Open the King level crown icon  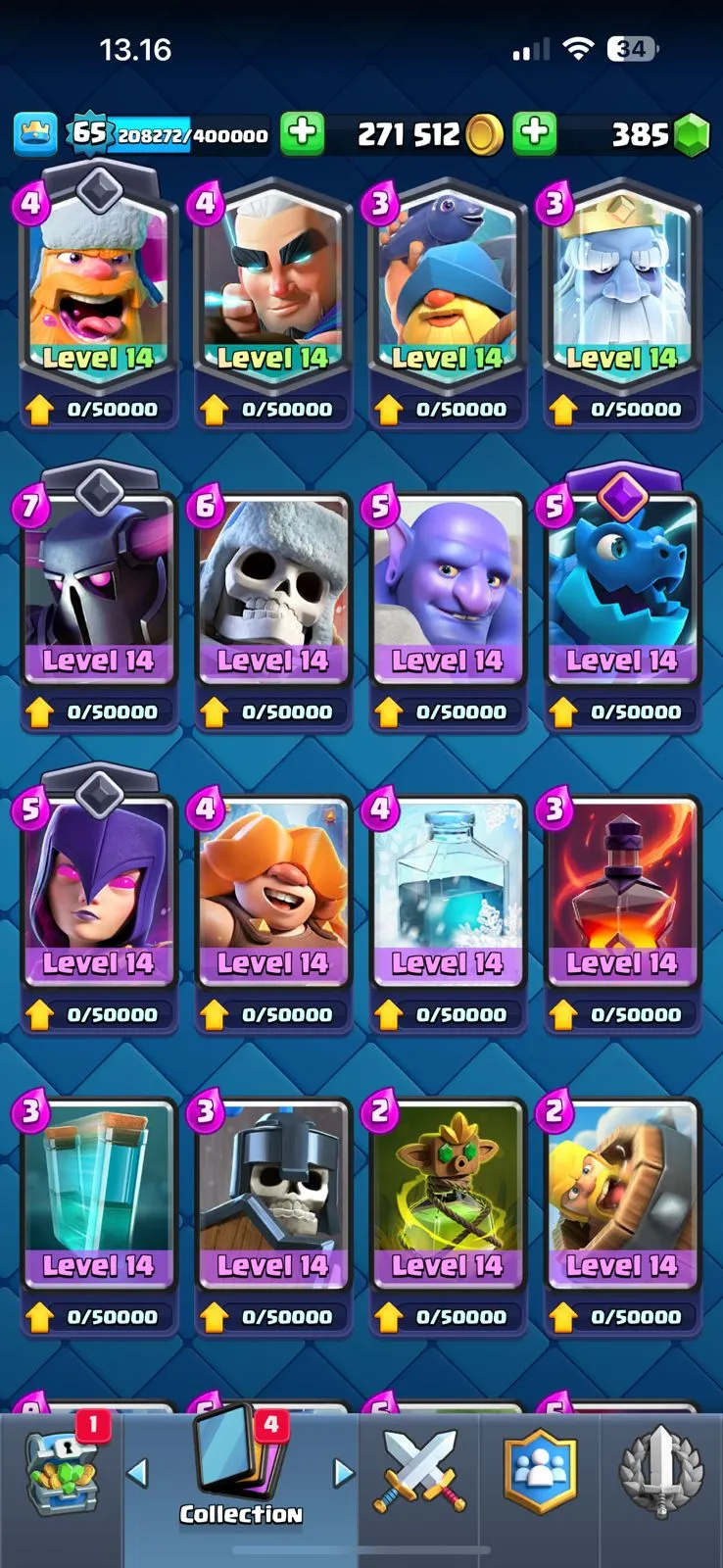click(35, 134)
